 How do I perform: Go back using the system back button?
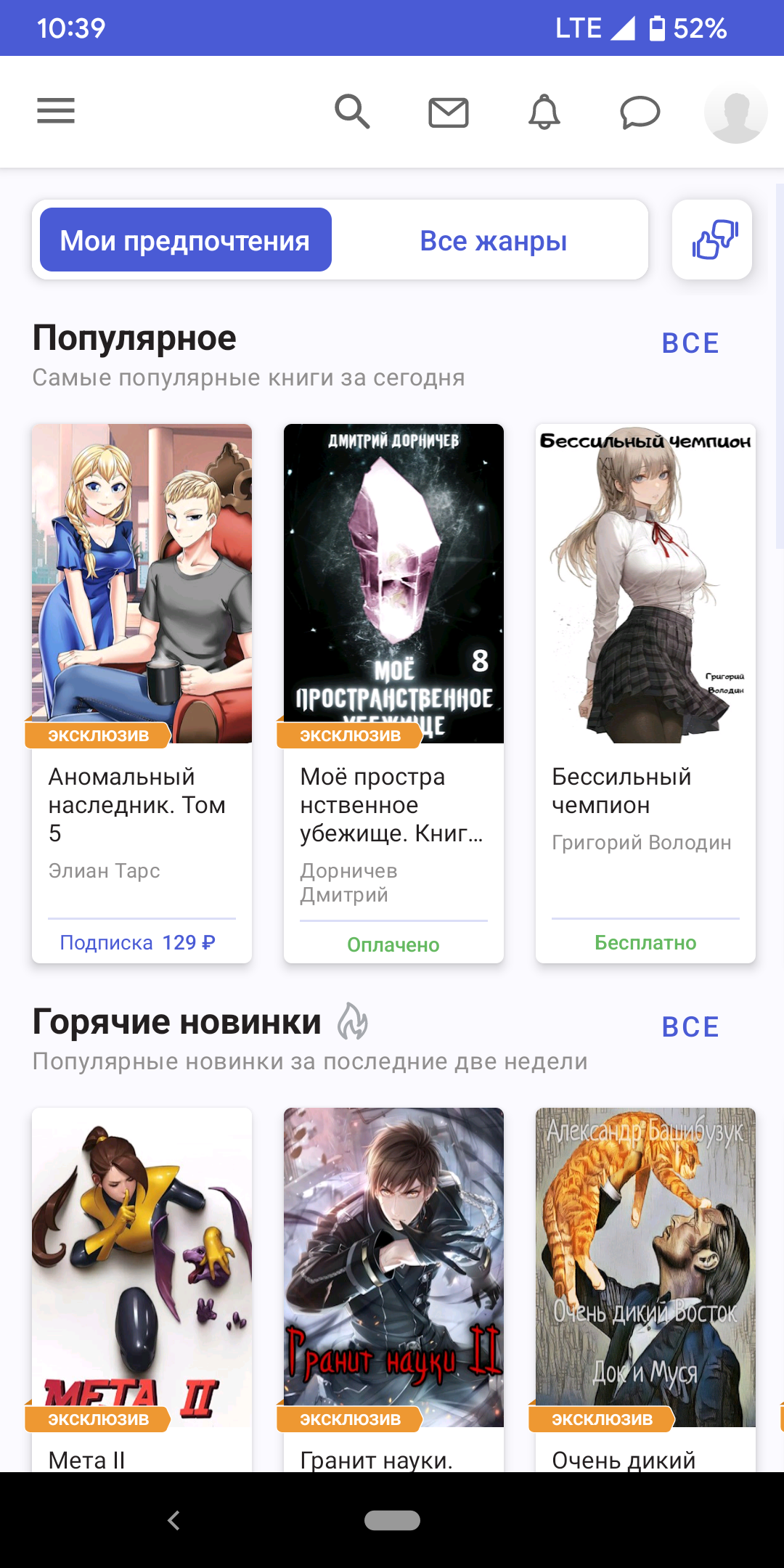pos(173,1520)
